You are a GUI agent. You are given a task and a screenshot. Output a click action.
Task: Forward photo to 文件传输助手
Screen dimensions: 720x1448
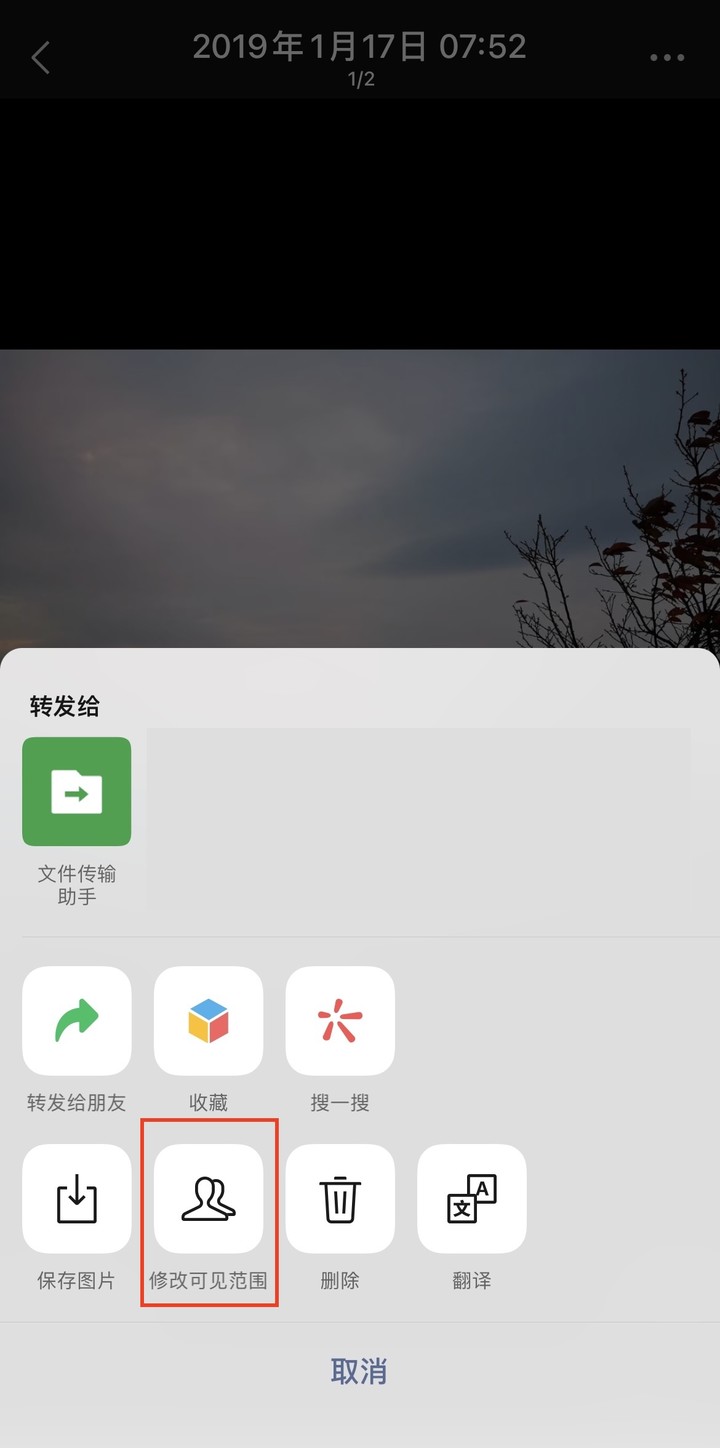tap(77, 792)
